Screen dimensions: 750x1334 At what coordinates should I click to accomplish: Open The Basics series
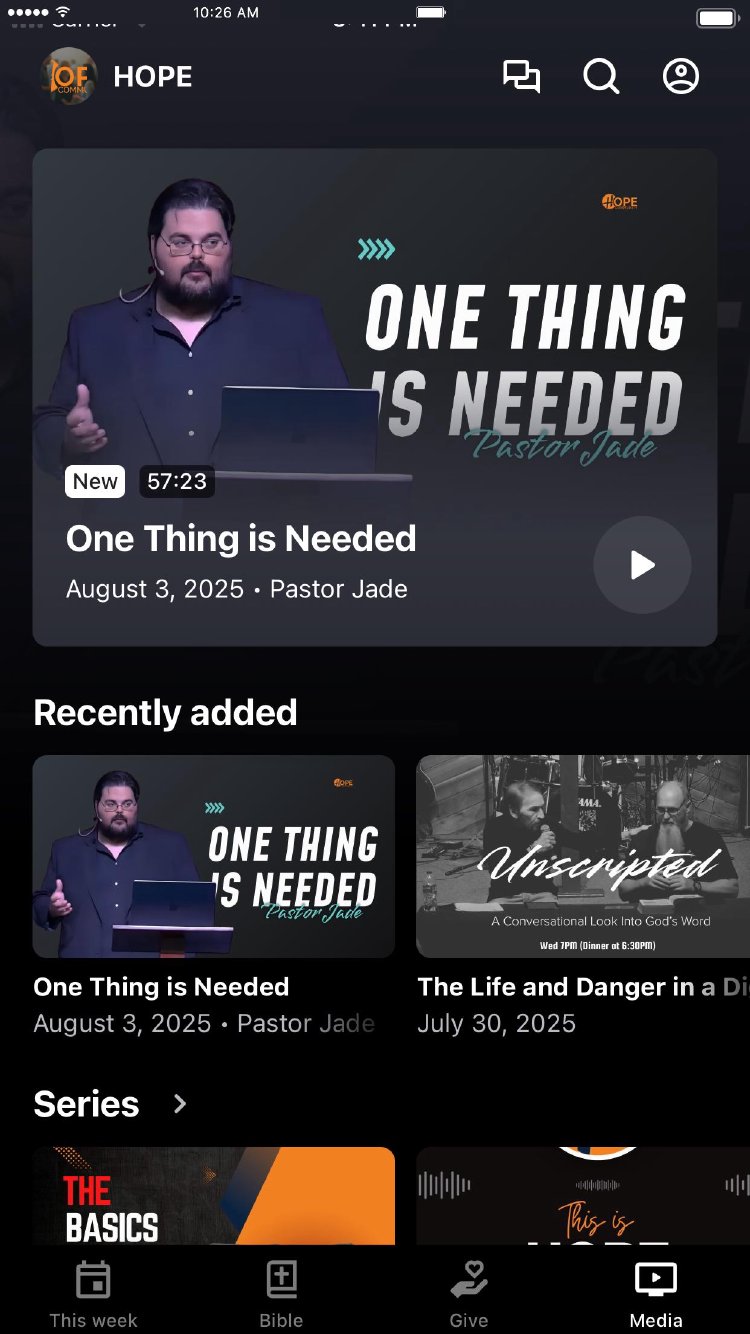pos(214,1196)
